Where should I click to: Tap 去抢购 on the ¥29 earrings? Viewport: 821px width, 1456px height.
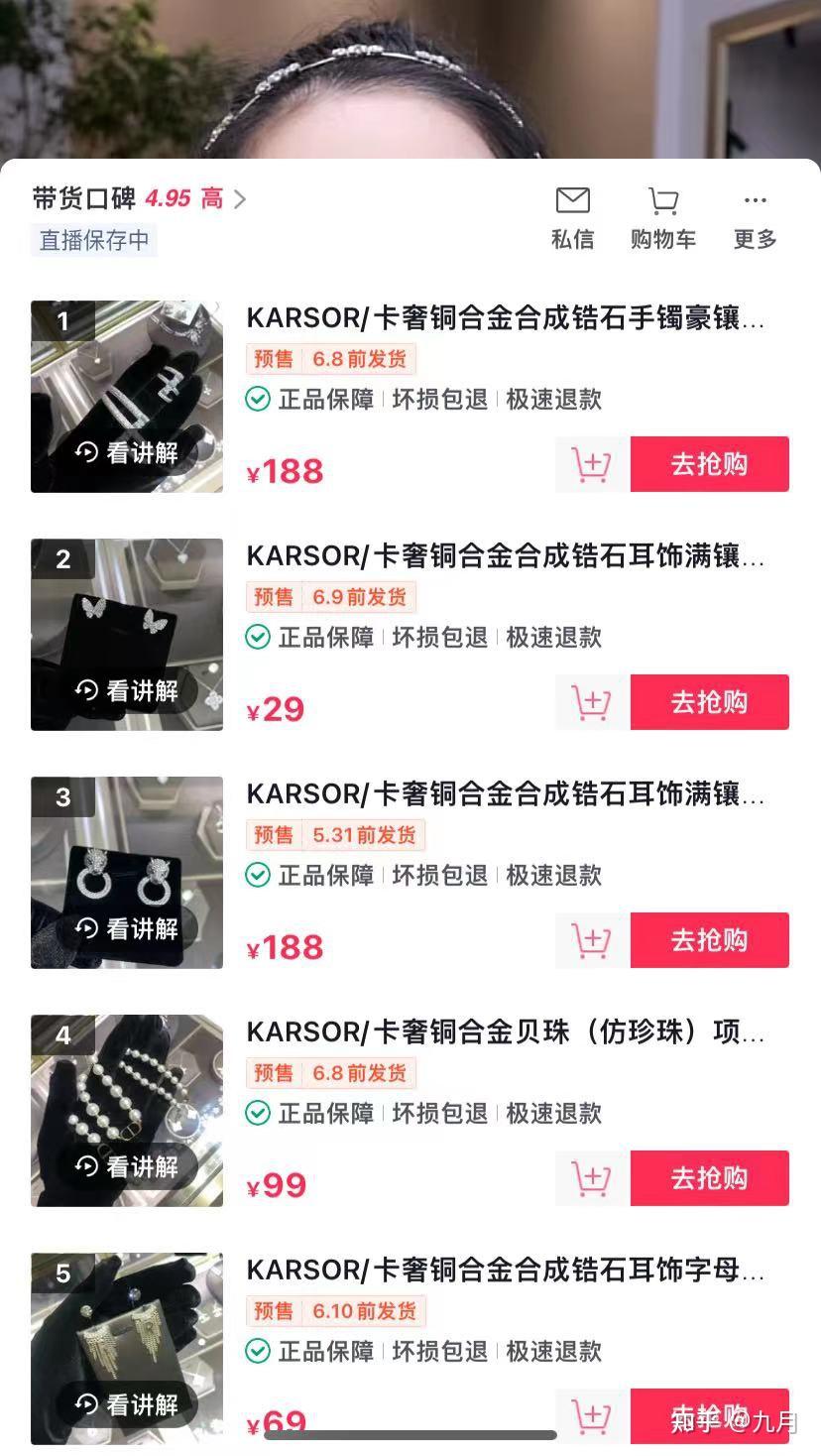(x=709, y=702)
